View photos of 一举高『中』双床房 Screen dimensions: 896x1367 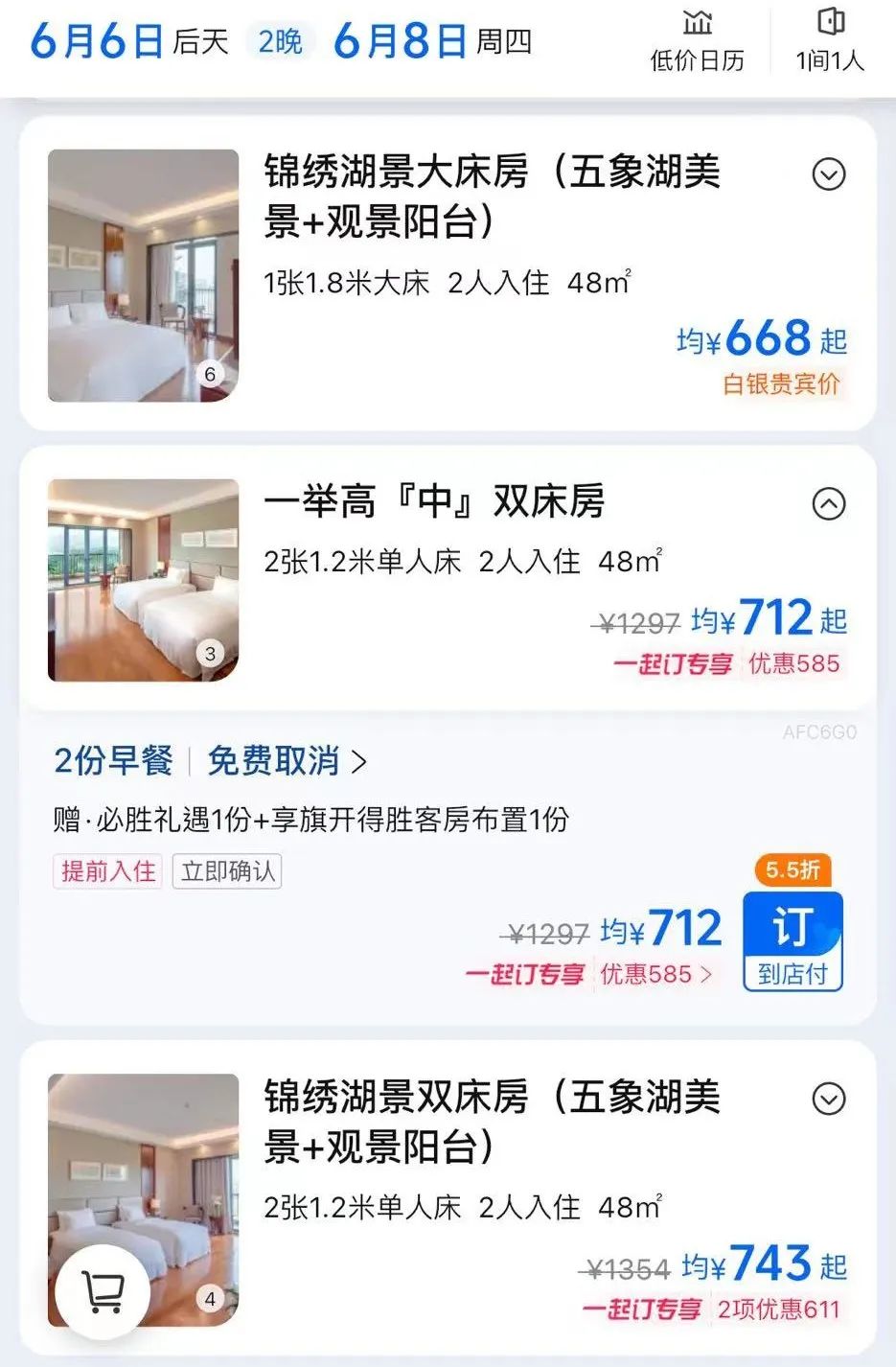[144, 580]
